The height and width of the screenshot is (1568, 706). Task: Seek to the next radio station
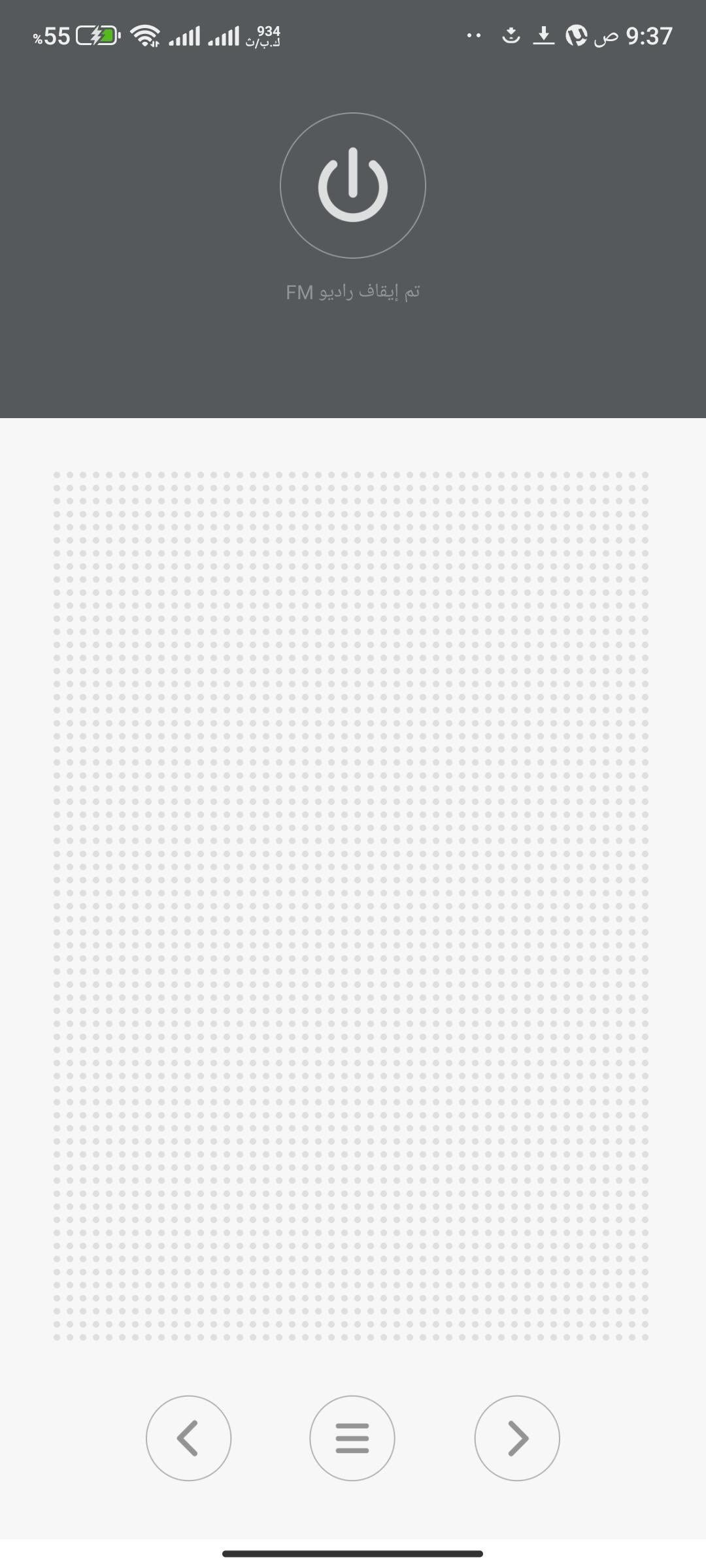pos(517,1438)
